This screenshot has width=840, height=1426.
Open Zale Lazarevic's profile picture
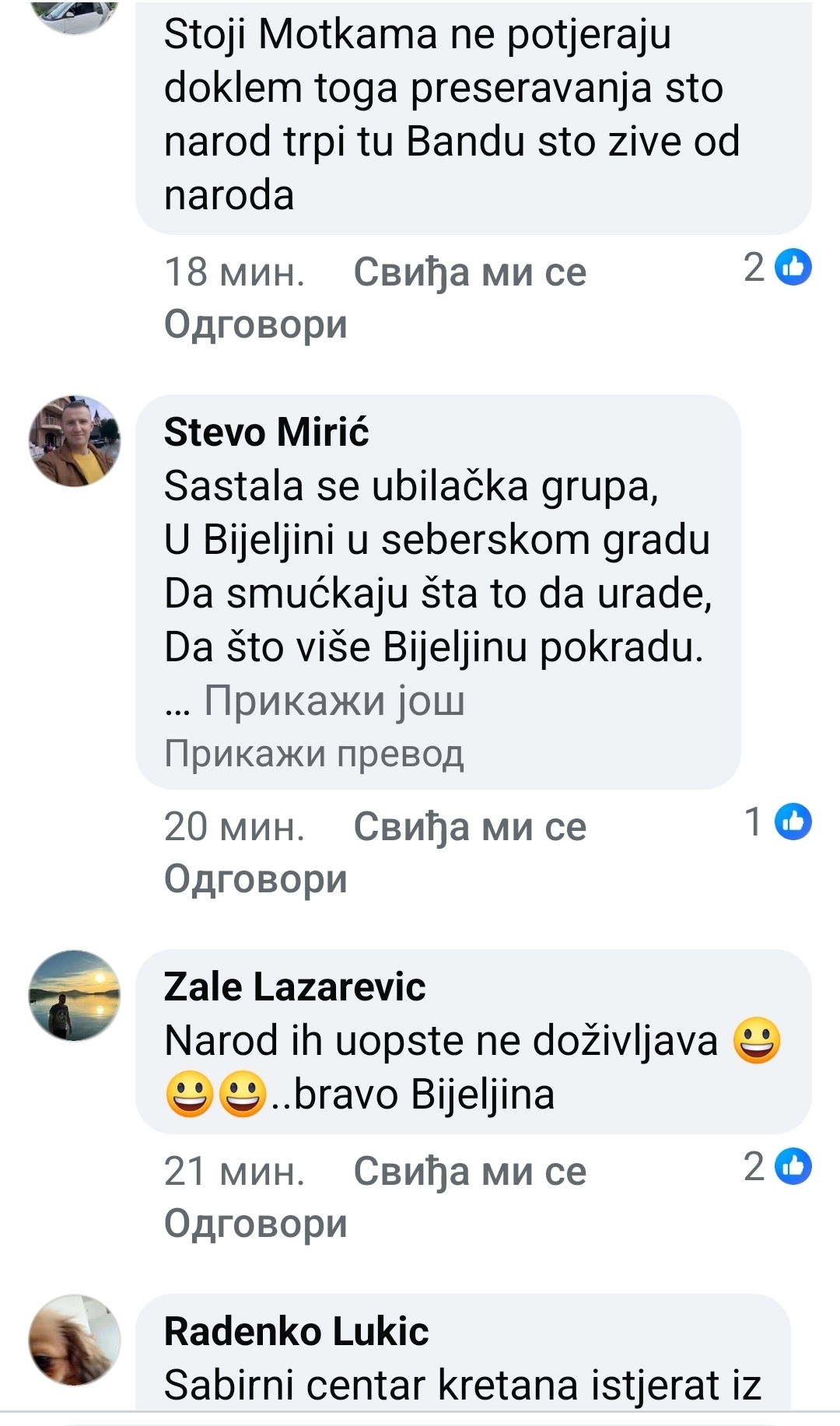tap(75, 995)
